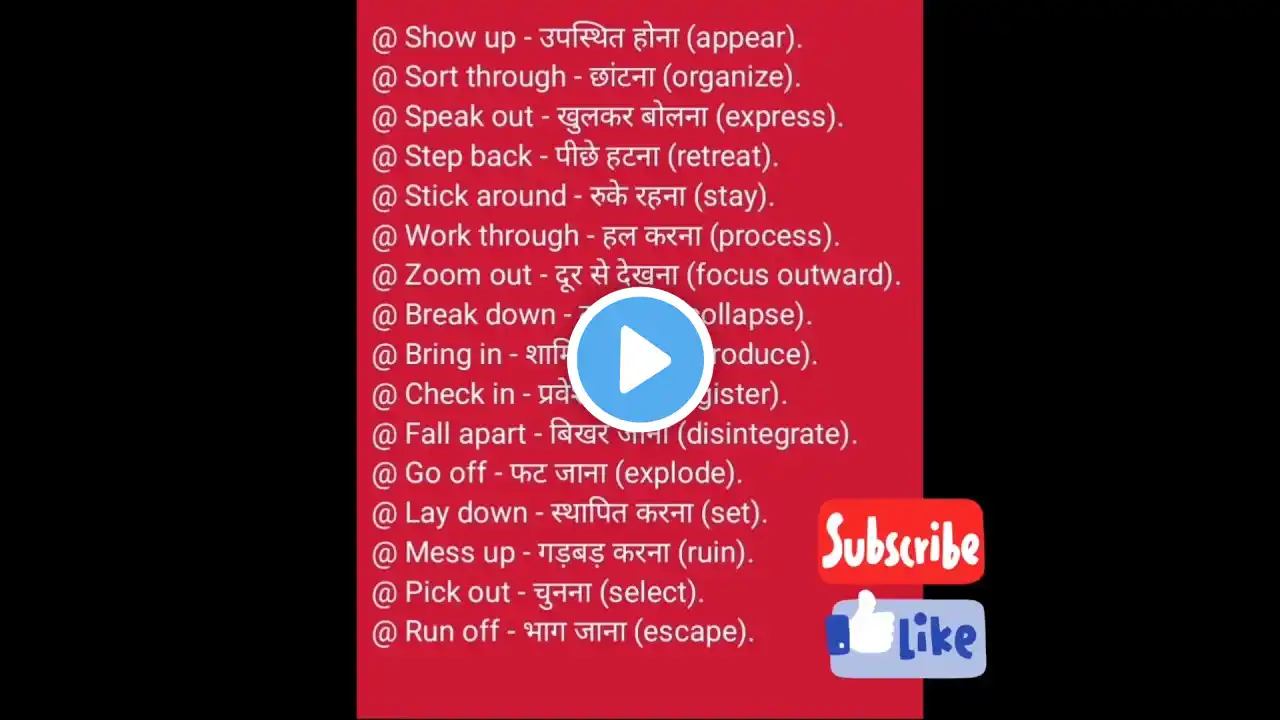1280x720 pixels.
Task: Play the phrasal verbs video
Action: pyautogui.click(x=640, y=360)
